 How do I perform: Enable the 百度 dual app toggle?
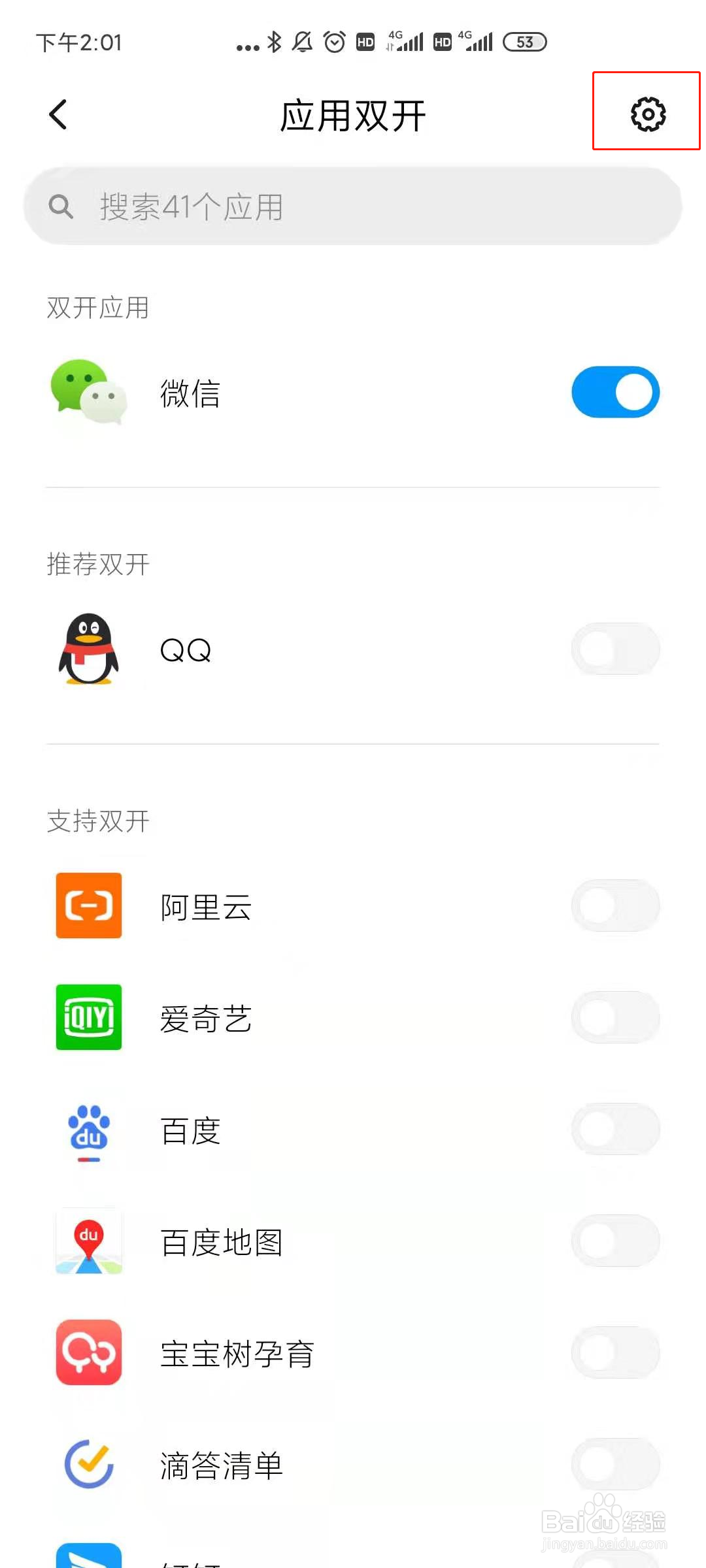click(x=614, y=1129)
